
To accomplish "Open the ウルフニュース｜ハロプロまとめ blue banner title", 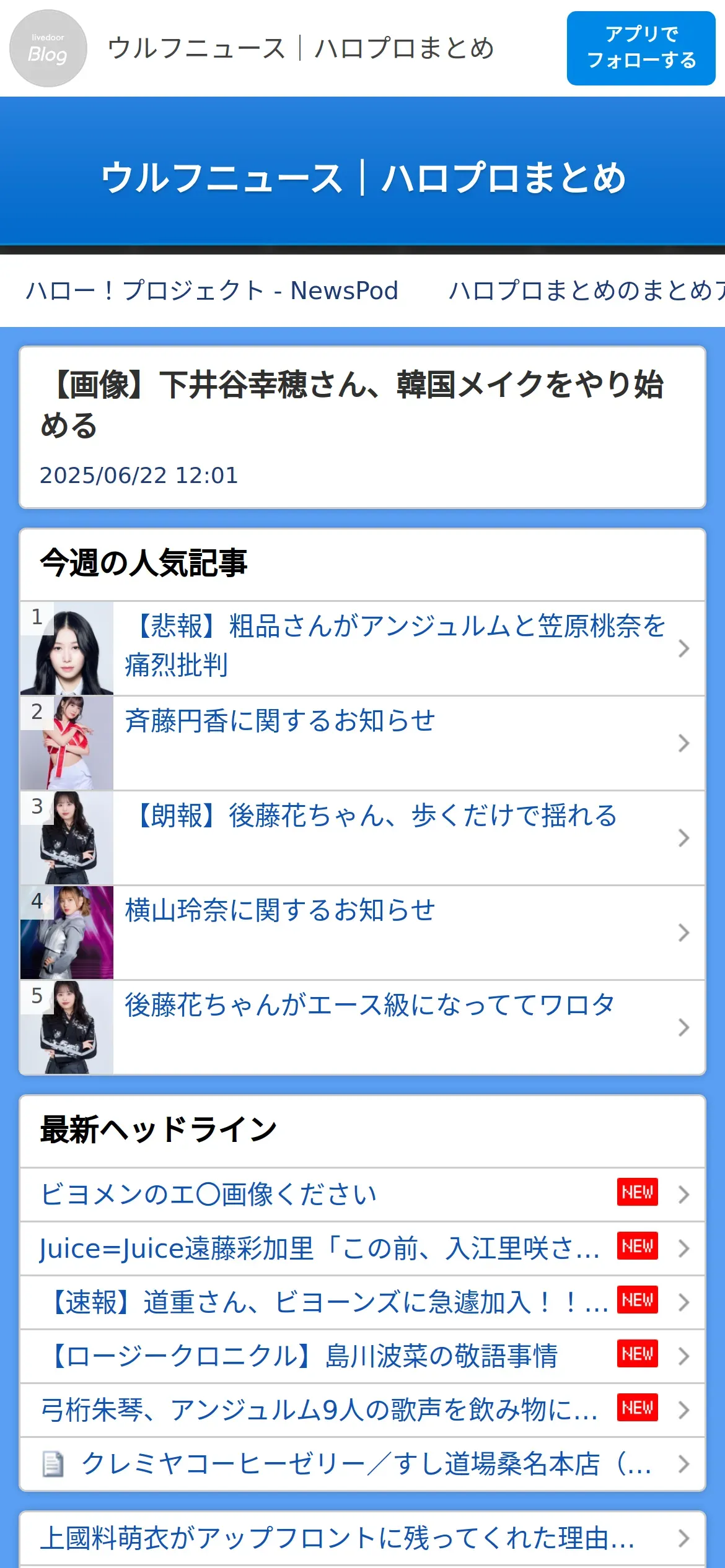I will click(x=362, y=178).
